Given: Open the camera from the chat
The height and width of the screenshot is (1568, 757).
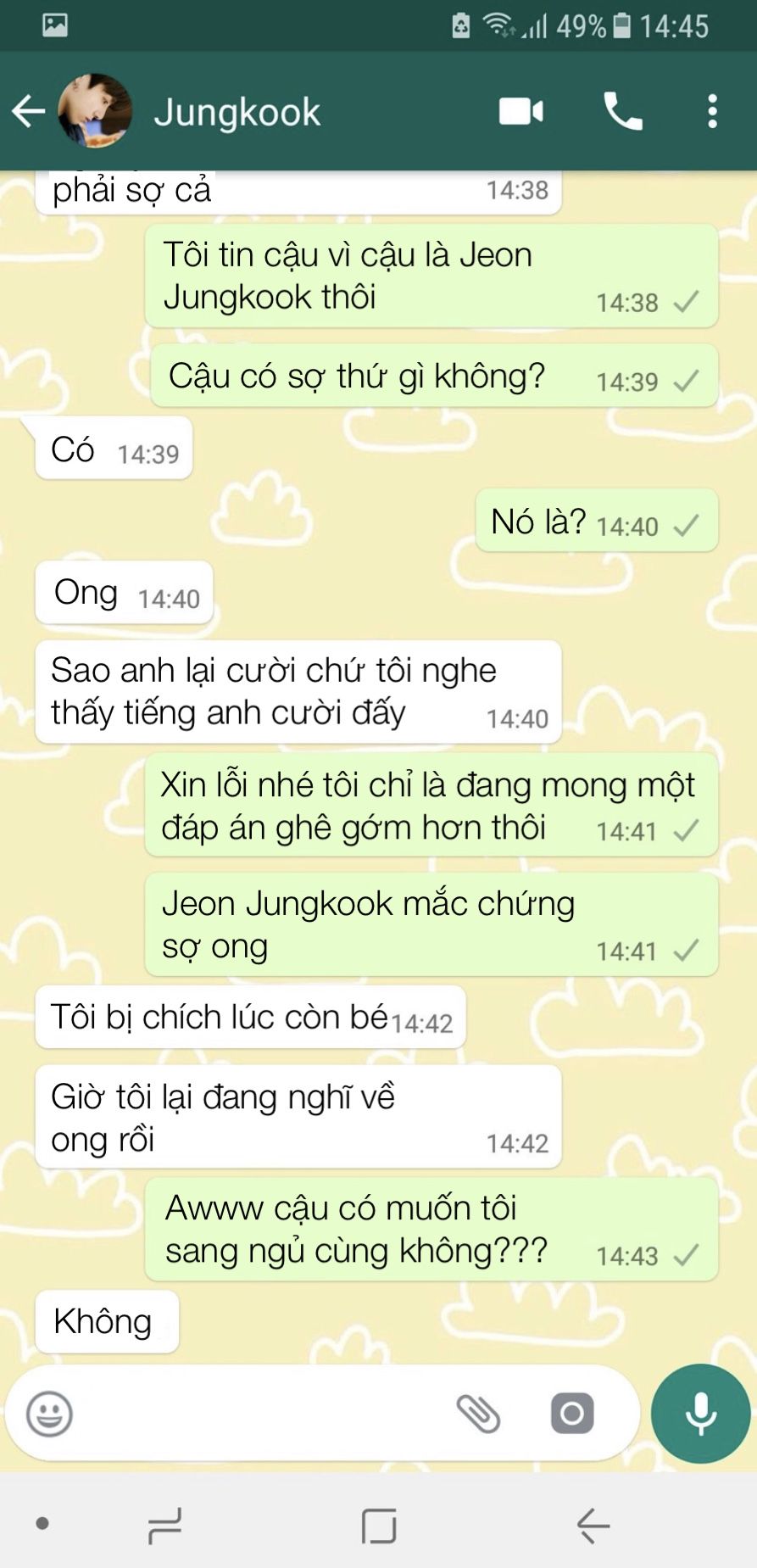Looking at the screenshot, I should (572, 1414).
